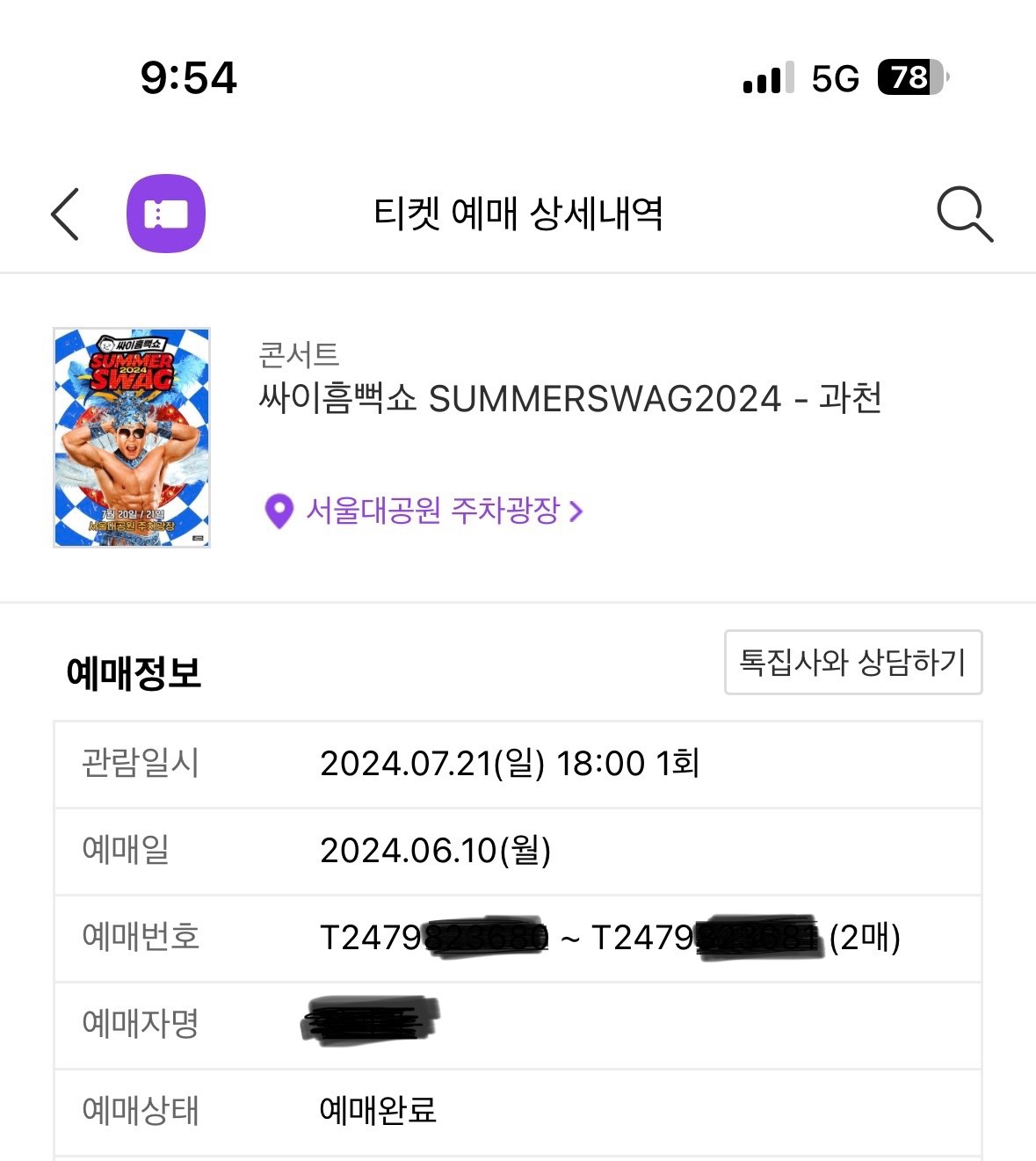The image size is (1036, 1161).
Task: Tap 톡집사와 상담하기 button
Action: click(852, 663)
